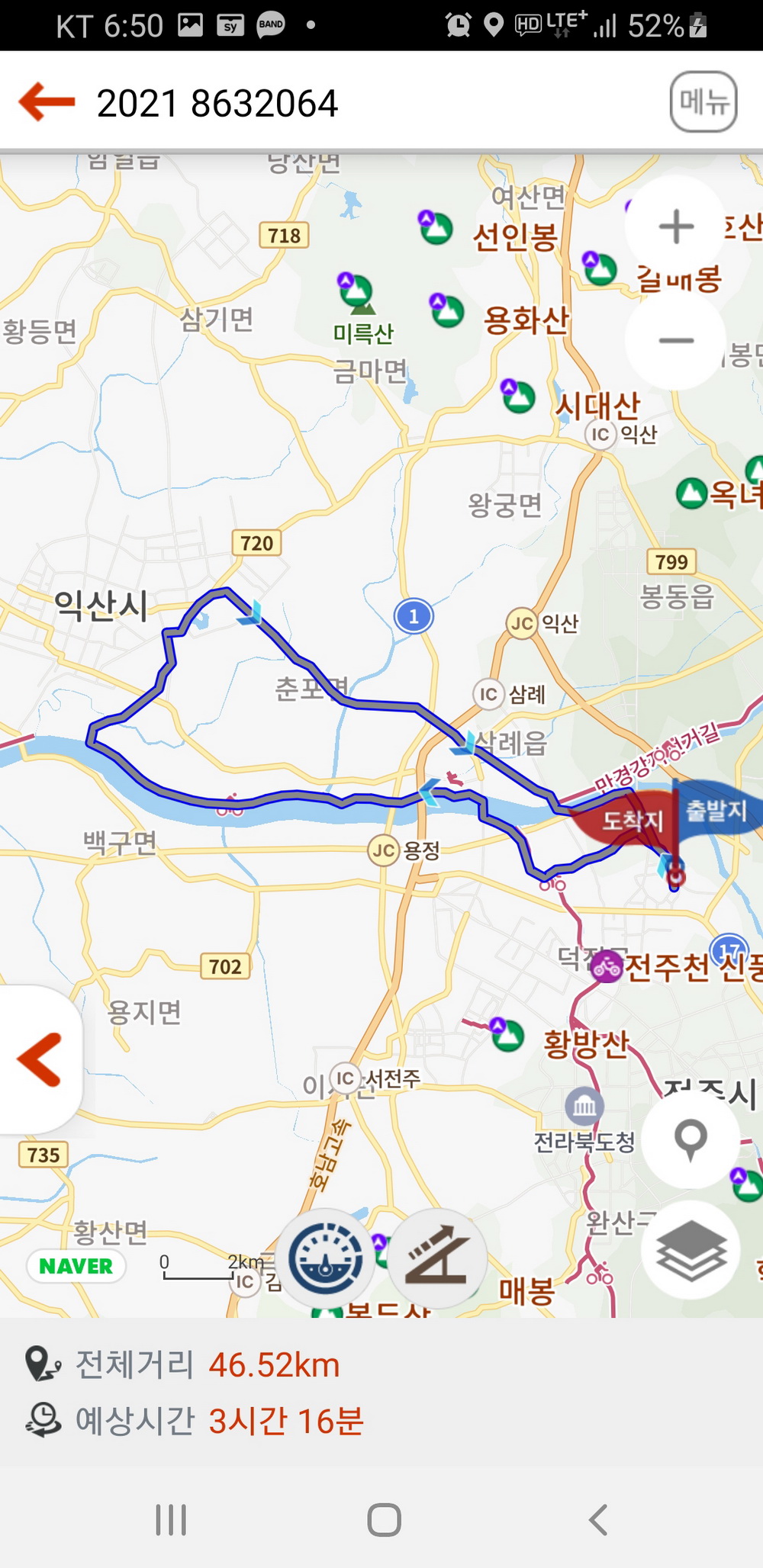This screenshot has height=1568, width=763.
Task: Tap the 출발지 start marker
Action: tap(717, 811)
